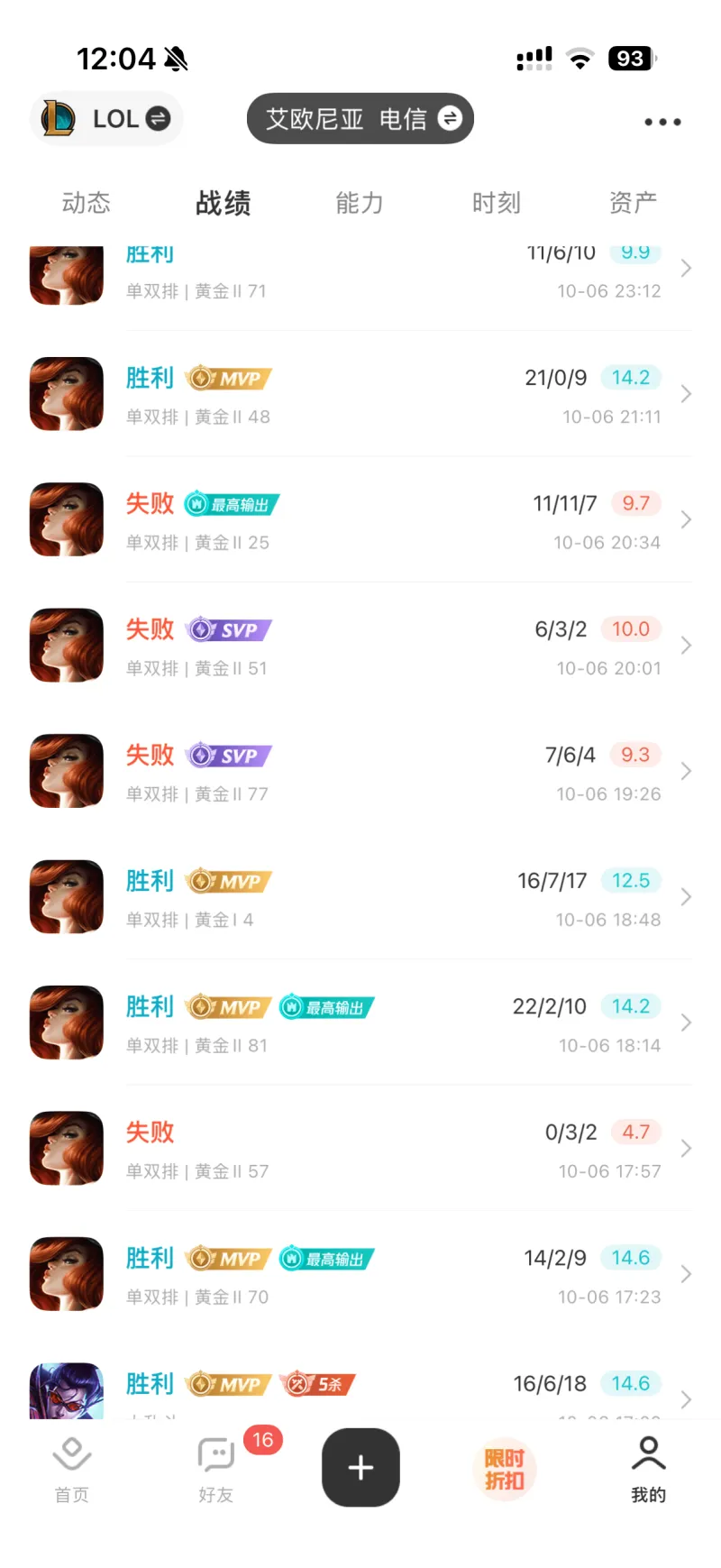Open the three-dot overflow menu

(x=662, y=122)
